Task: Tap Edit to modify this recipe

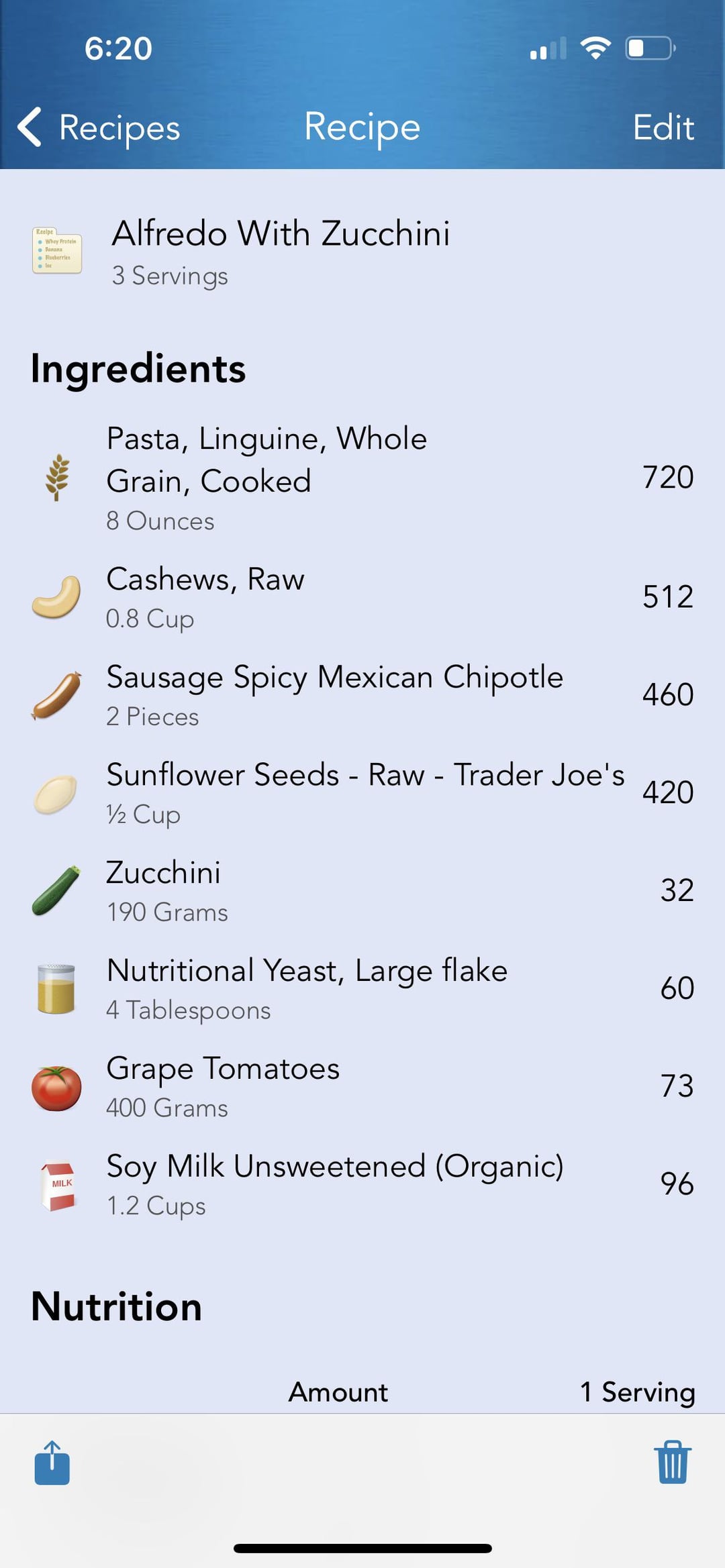Action: pyautogui.click(x=663, y=127)
